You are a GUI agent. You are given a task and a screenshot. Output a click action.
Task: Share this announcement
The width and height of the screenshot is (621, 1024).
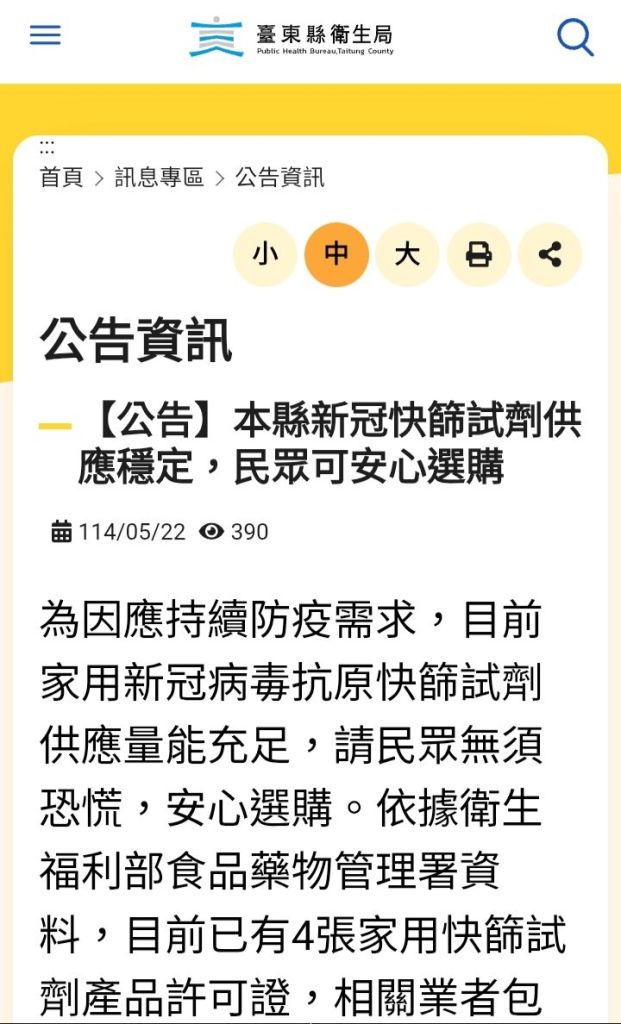[550, 255]
